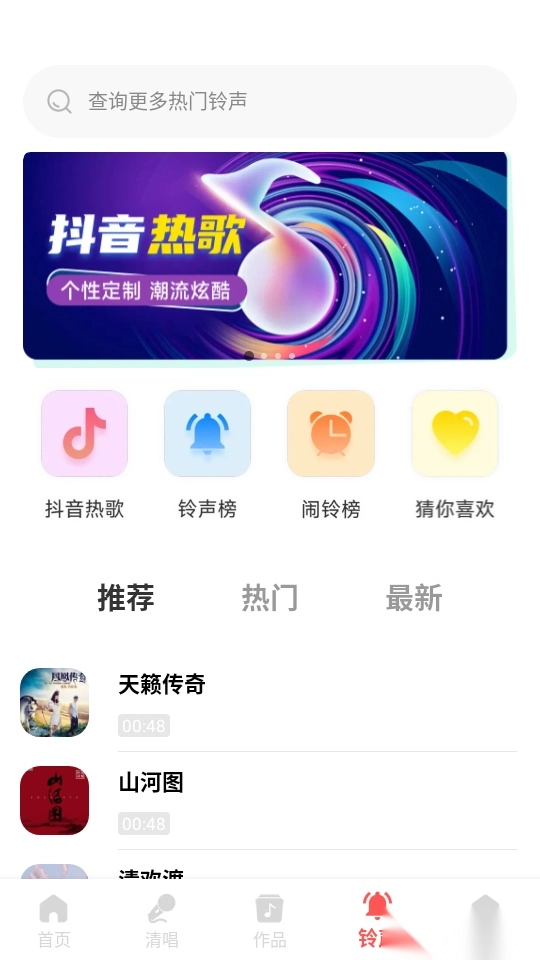Select the 推荐 tab
Screen dimensions: 540x960
126,598
